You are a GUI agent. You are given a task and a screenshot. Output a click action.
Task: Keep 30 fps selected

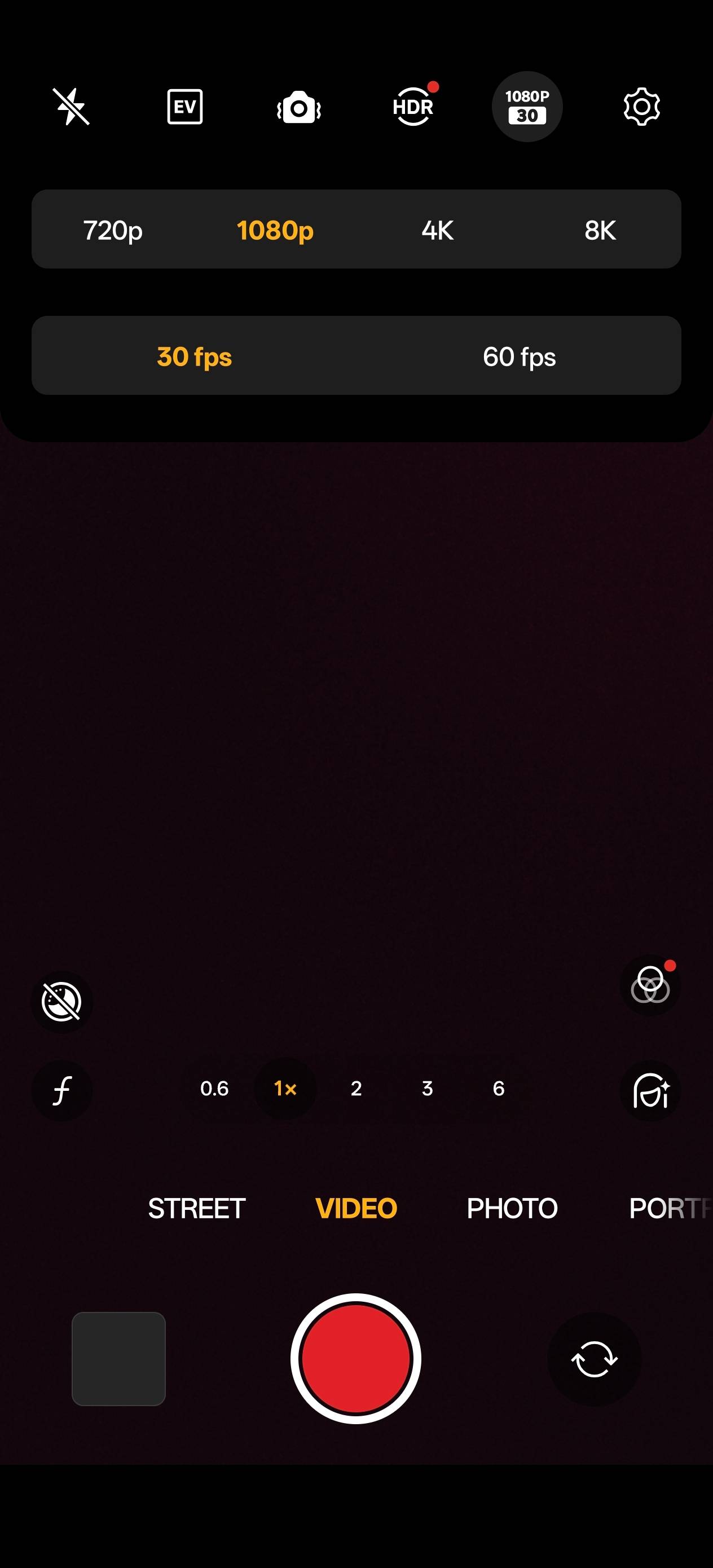[x=193, y=356]
